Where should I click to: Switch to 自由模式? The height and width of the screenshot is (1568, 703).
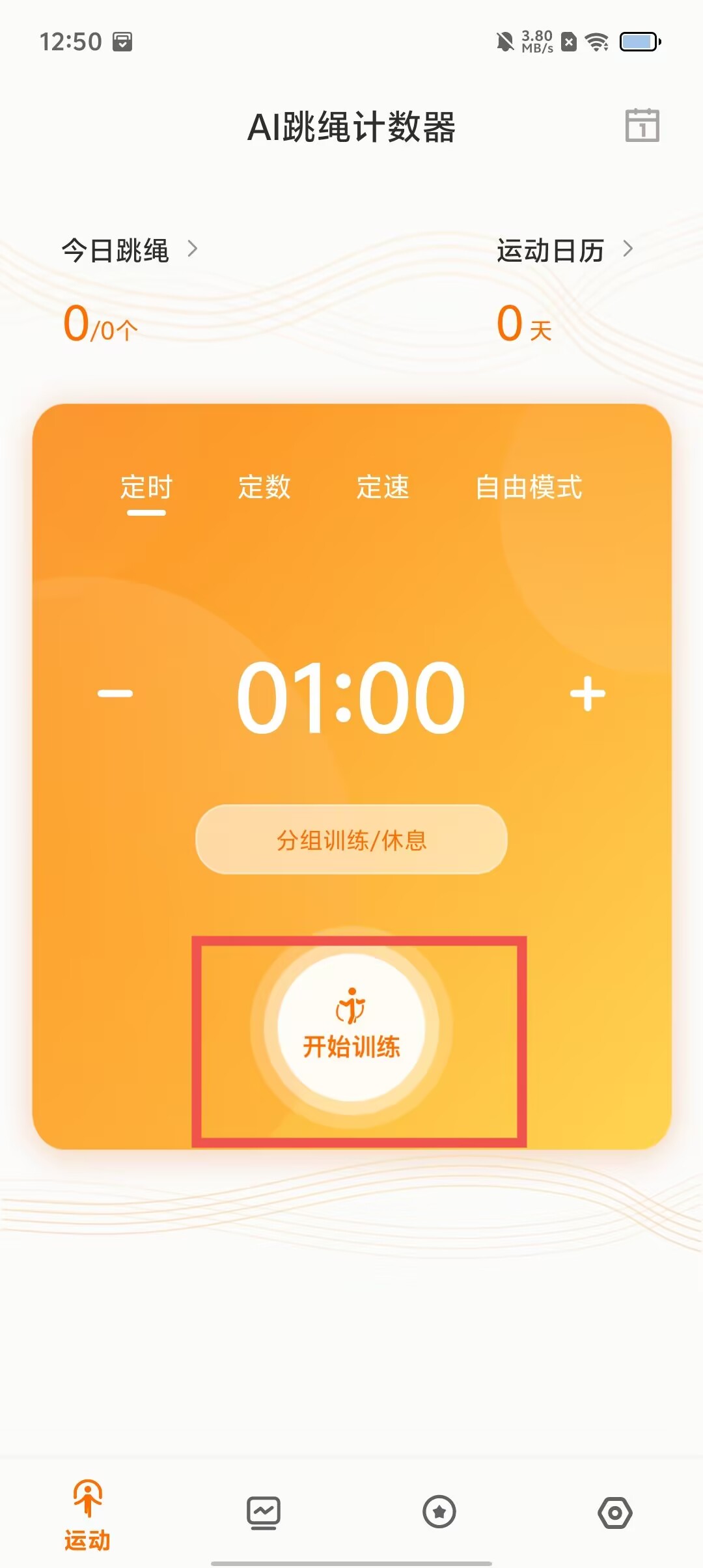(529, 488)
